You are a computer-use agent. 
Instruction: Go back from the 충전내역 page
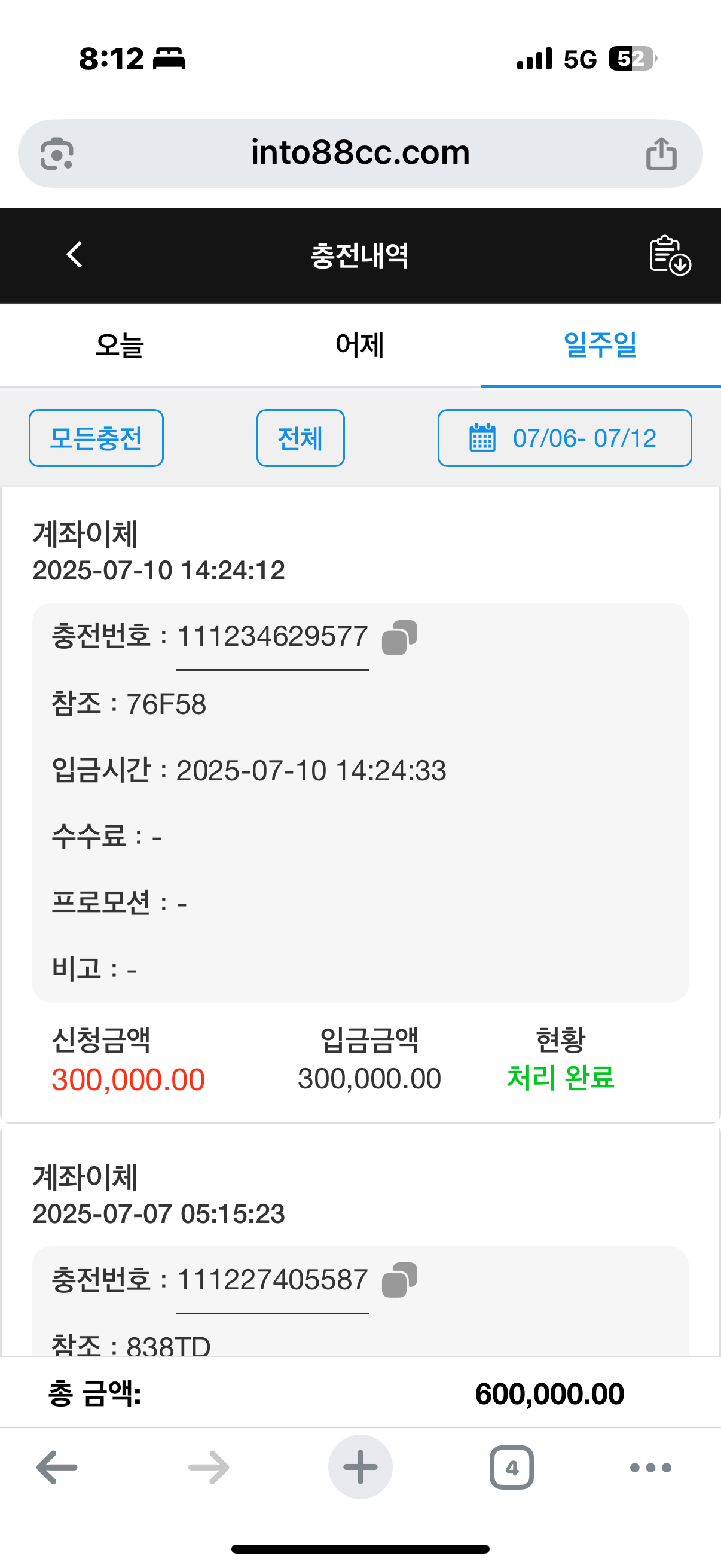coord(74,254)
